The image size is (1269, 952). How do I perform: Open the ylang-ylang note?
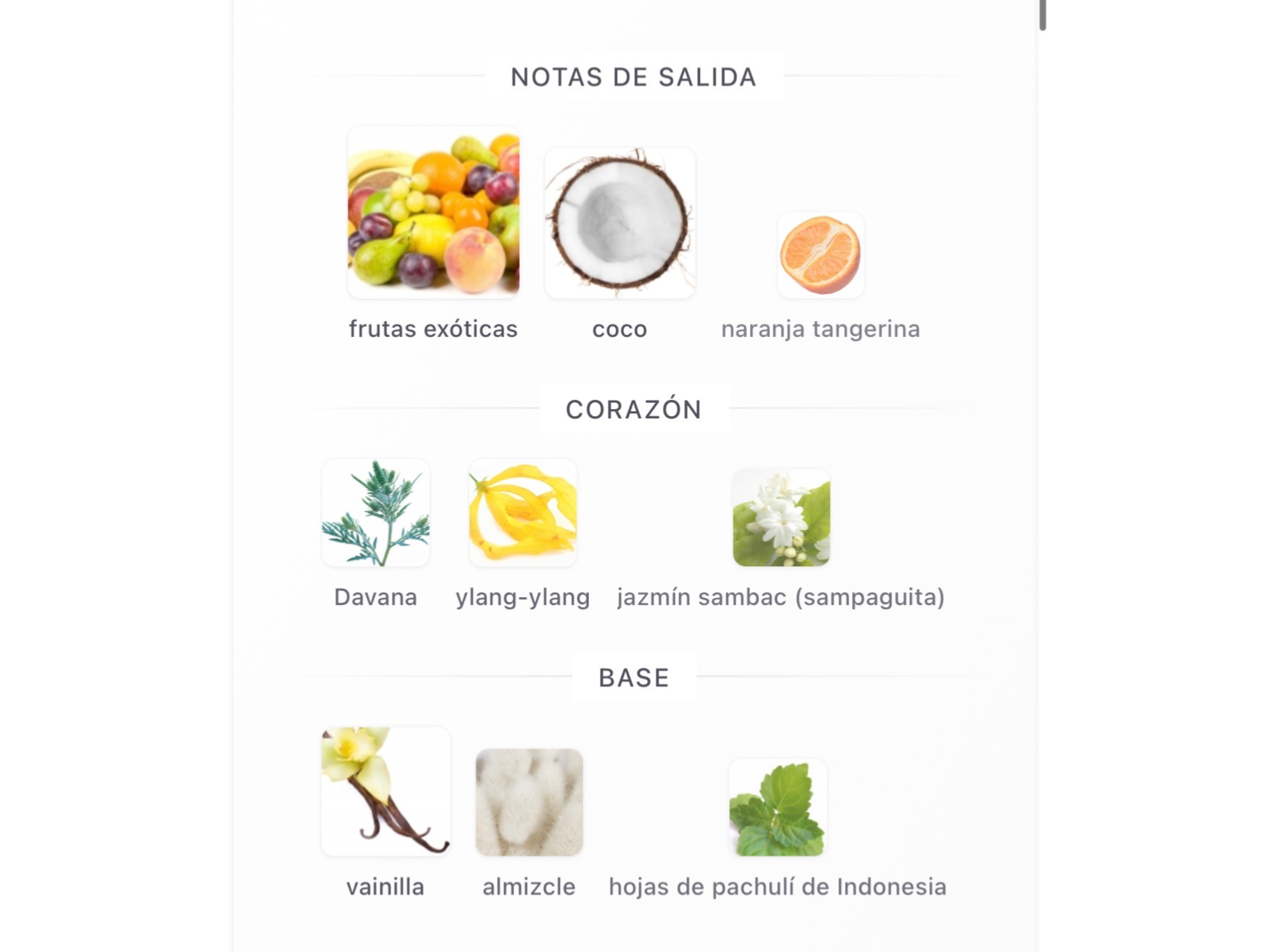(x=523, y=513)
